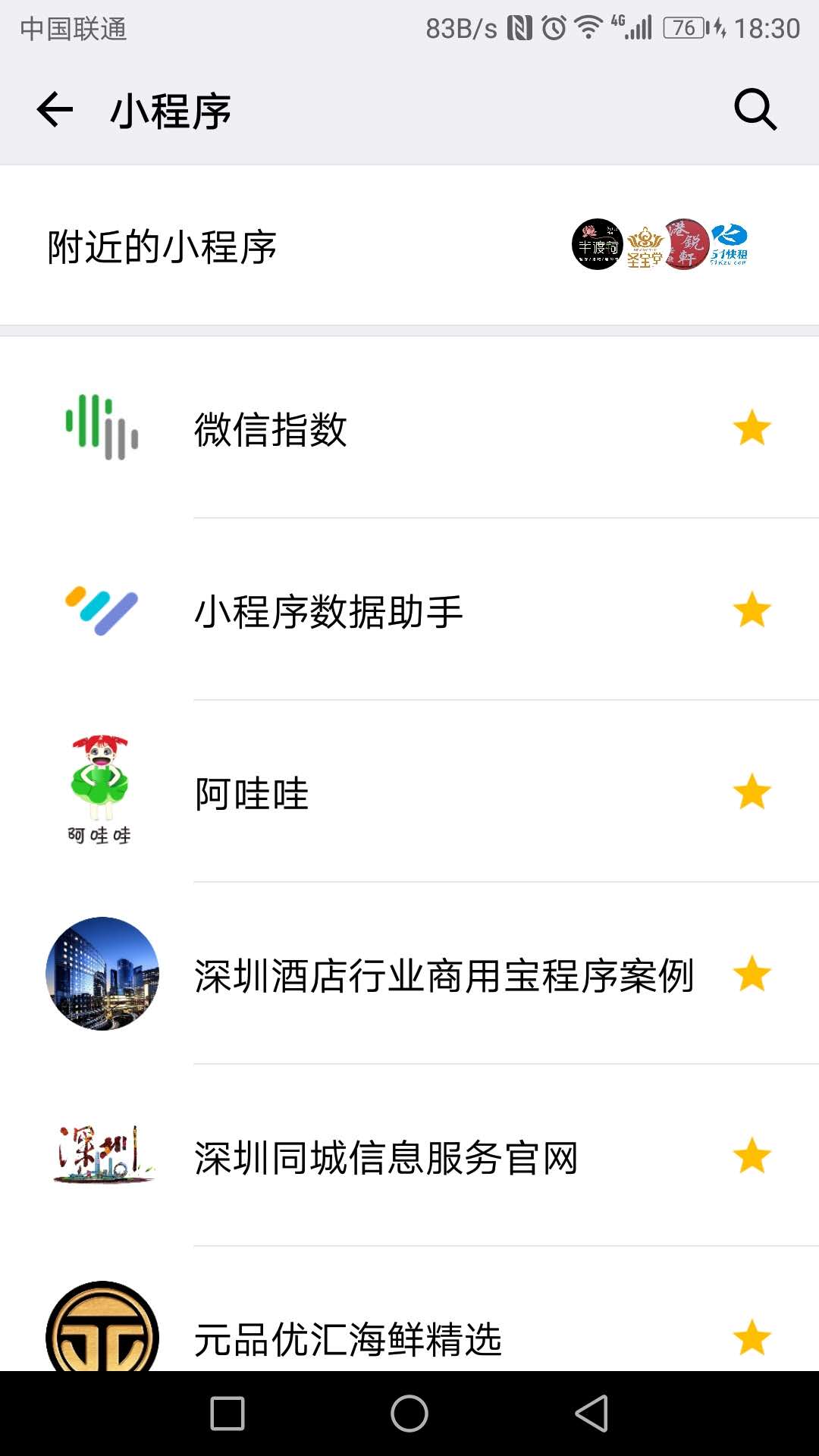819x1456 pixels.
Task: Open recent apps from navigation bar
Action: coord(227,1414)
